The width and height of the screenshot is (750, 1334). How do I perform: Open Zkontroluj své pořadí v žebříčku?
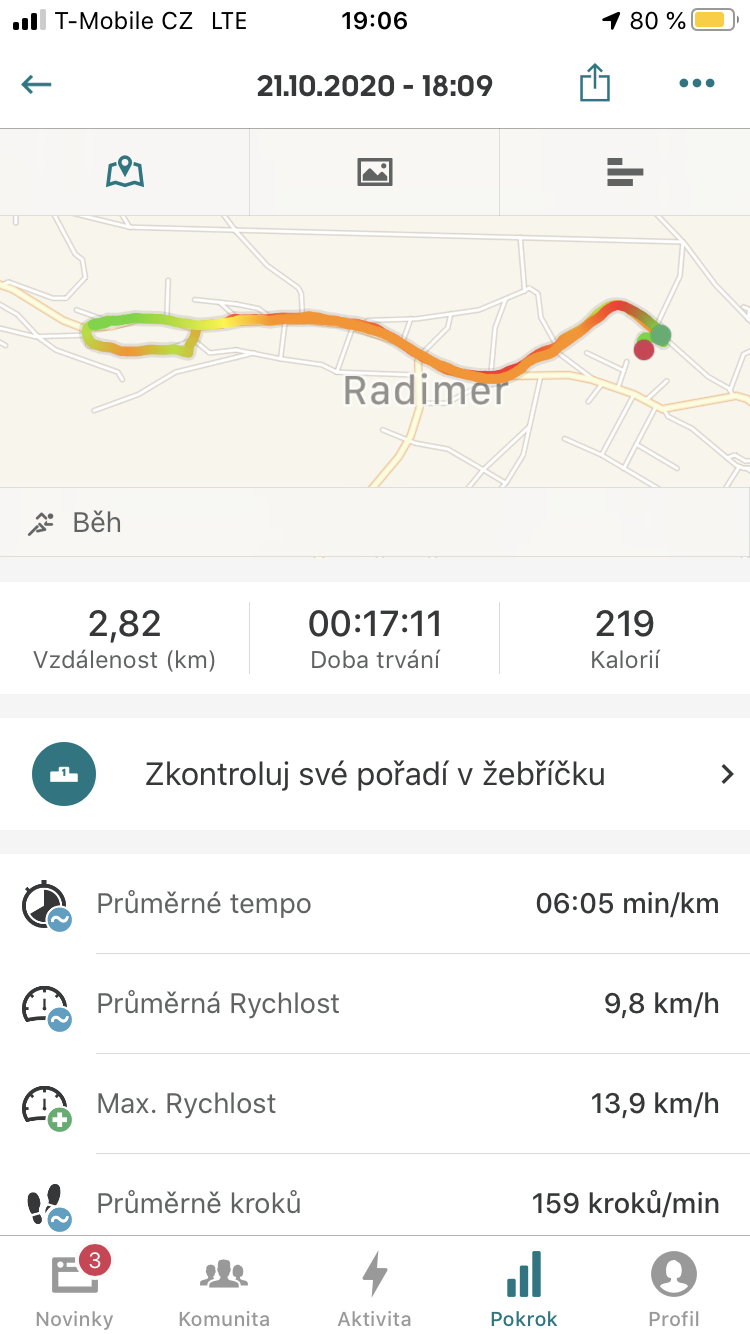pyautogui.click(x=375, y=774)
